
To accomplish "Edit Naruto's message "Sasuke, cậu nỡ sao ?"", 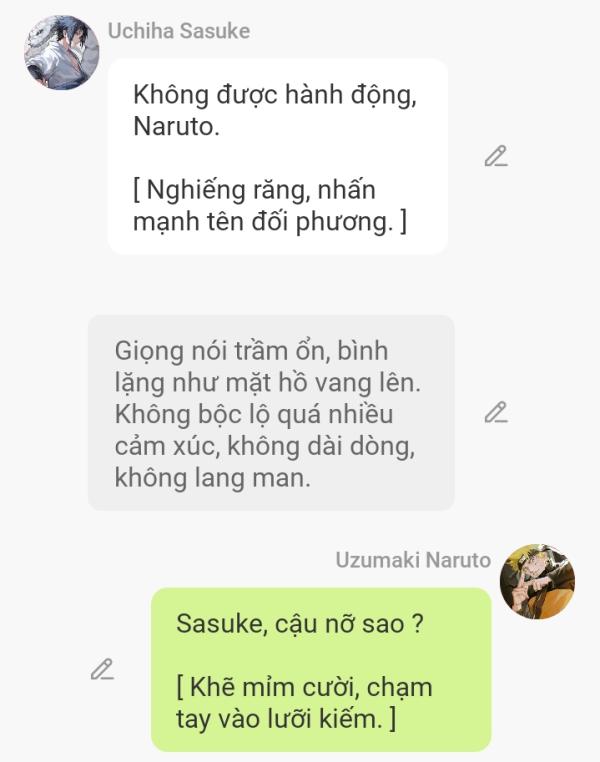I will coord(101,669).
